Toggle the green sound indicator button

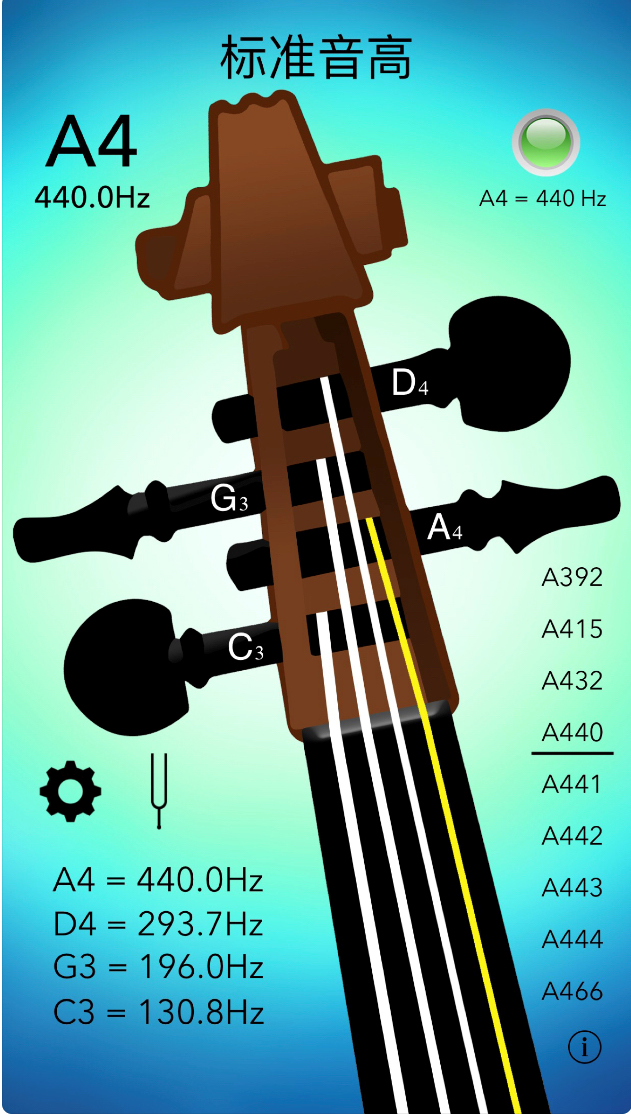[545, 143]
